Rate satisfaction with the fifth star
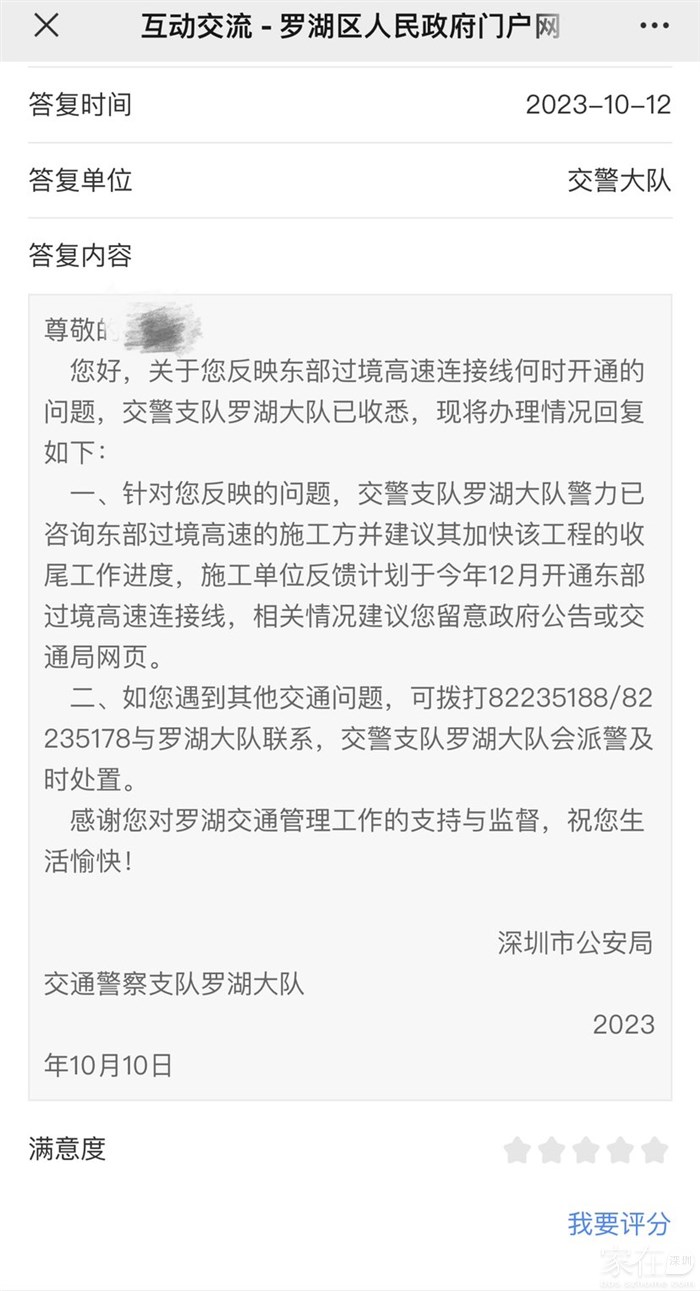Screen dimensions: 700x1291 654,1150
